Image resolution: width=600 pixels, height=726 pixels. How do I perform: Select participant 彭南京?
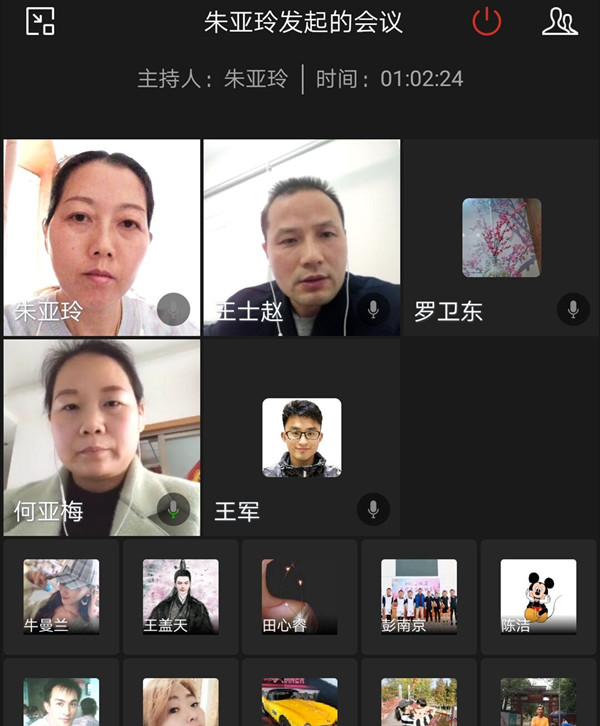coord(418,597)
